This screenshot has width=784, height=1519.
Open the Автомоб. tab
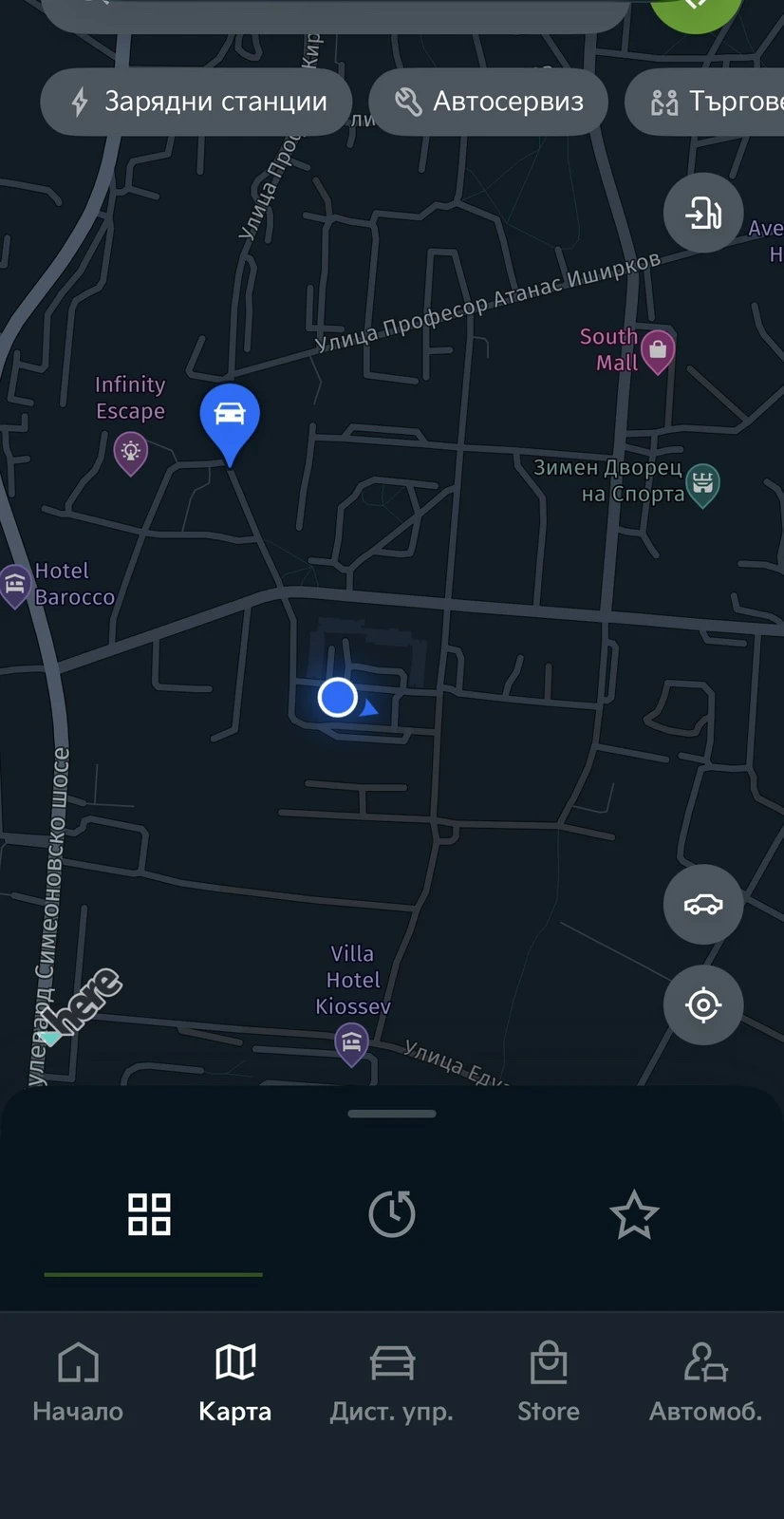pyautogui.click(x=705, y=1382)
